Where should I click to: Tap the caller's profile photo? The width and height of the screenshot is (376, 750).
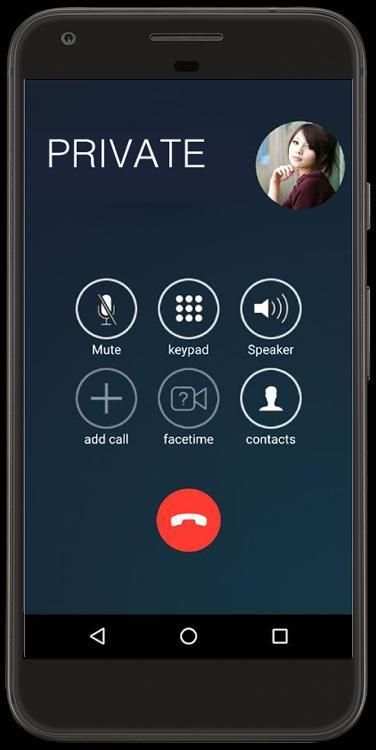coord(300,165)
